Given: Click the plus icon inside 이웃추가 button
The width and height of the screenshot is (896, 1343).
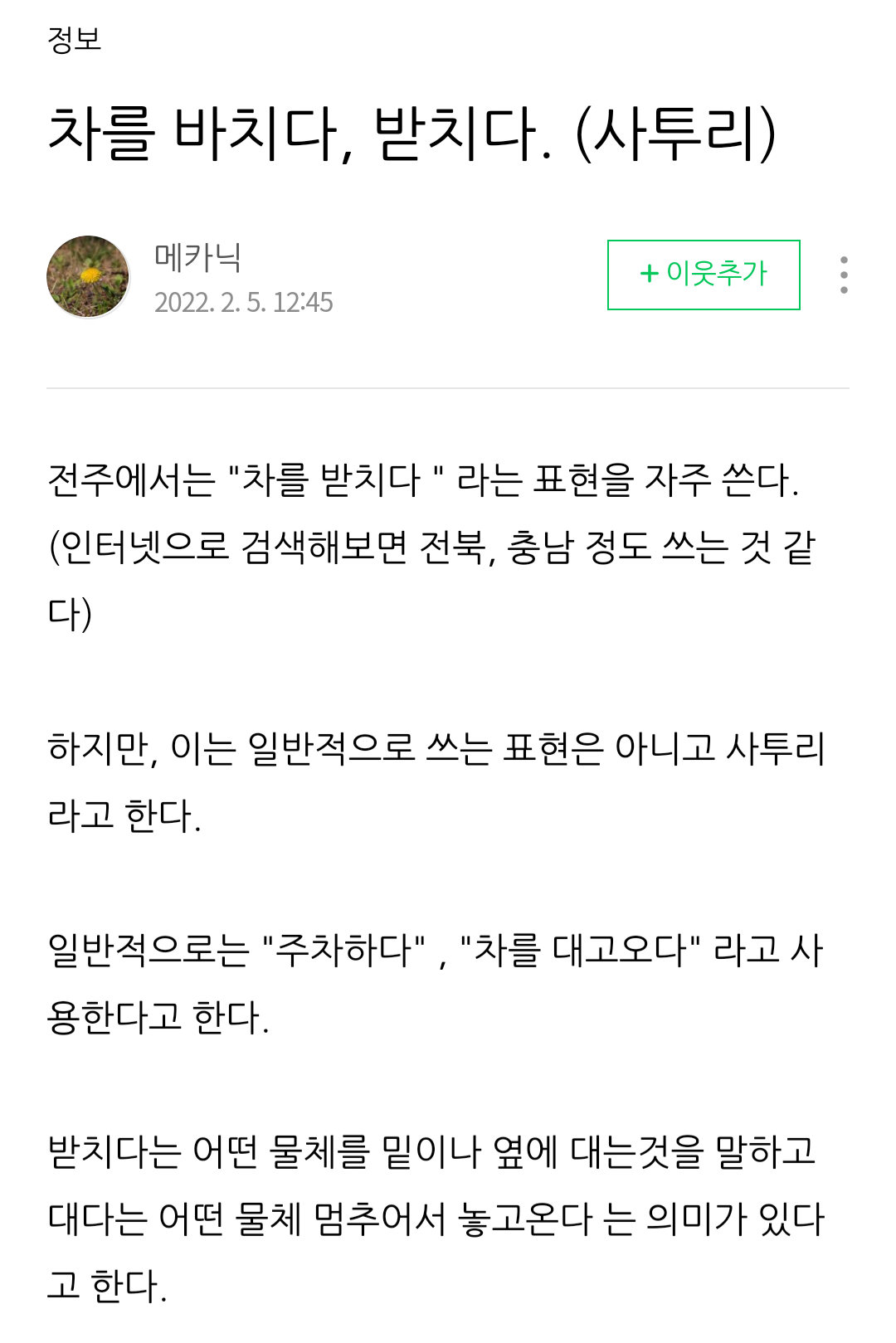Looking at the screenshot, I should (x=649, y=272).
